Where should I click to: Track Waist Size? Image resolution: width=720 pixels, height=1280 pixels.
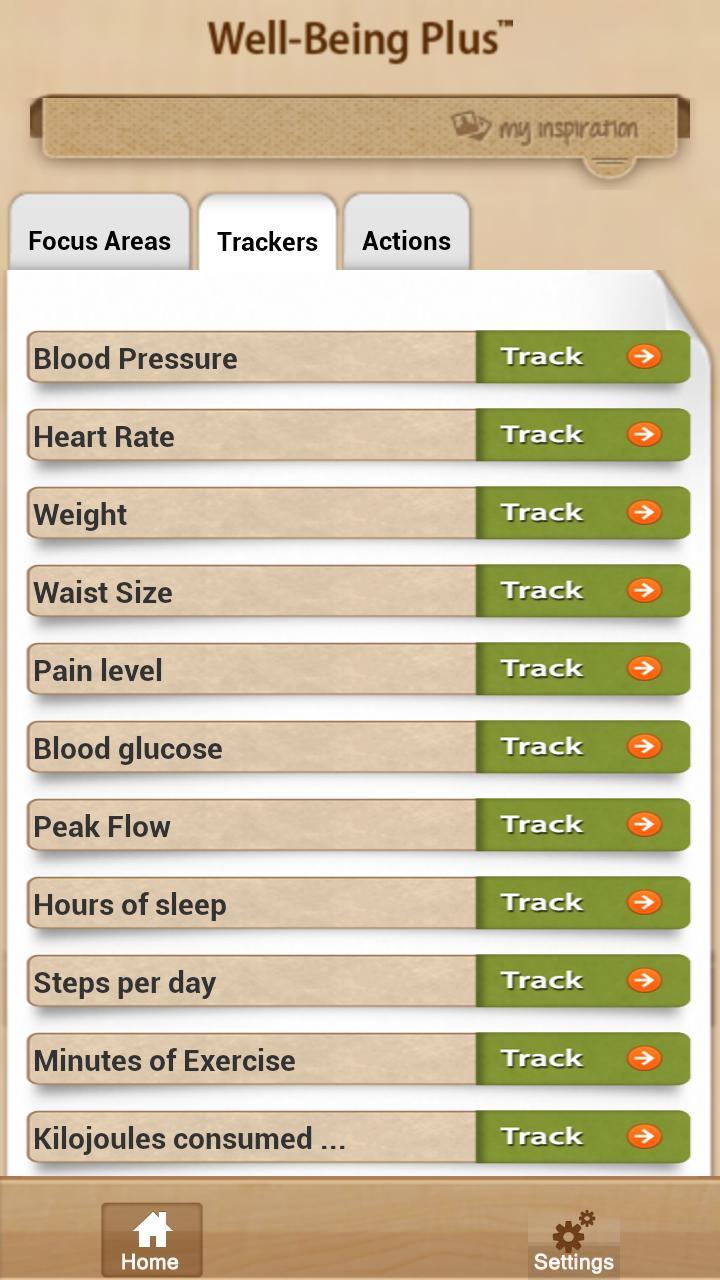[x=582, y=591]
